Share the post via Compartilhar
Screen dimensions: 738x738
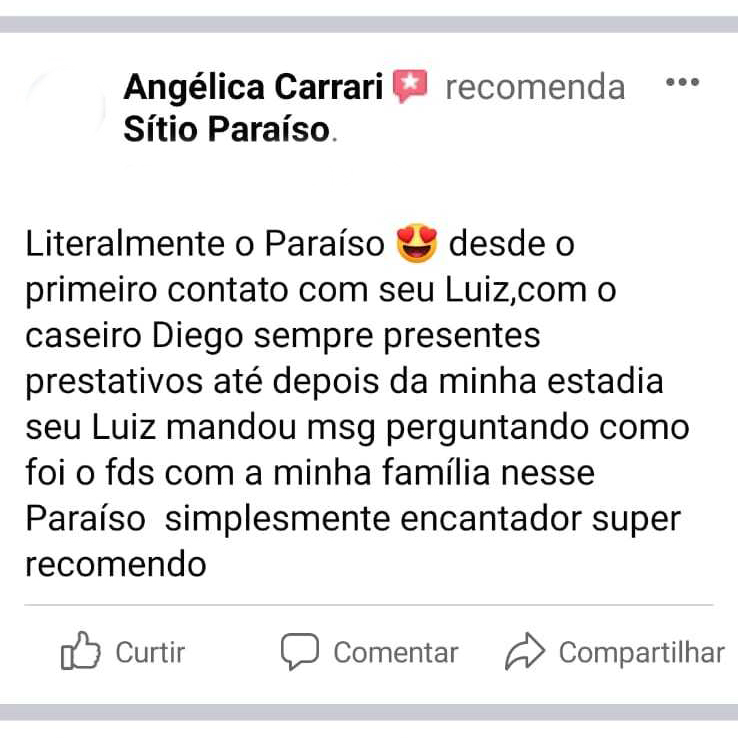(x=614, y=653)
